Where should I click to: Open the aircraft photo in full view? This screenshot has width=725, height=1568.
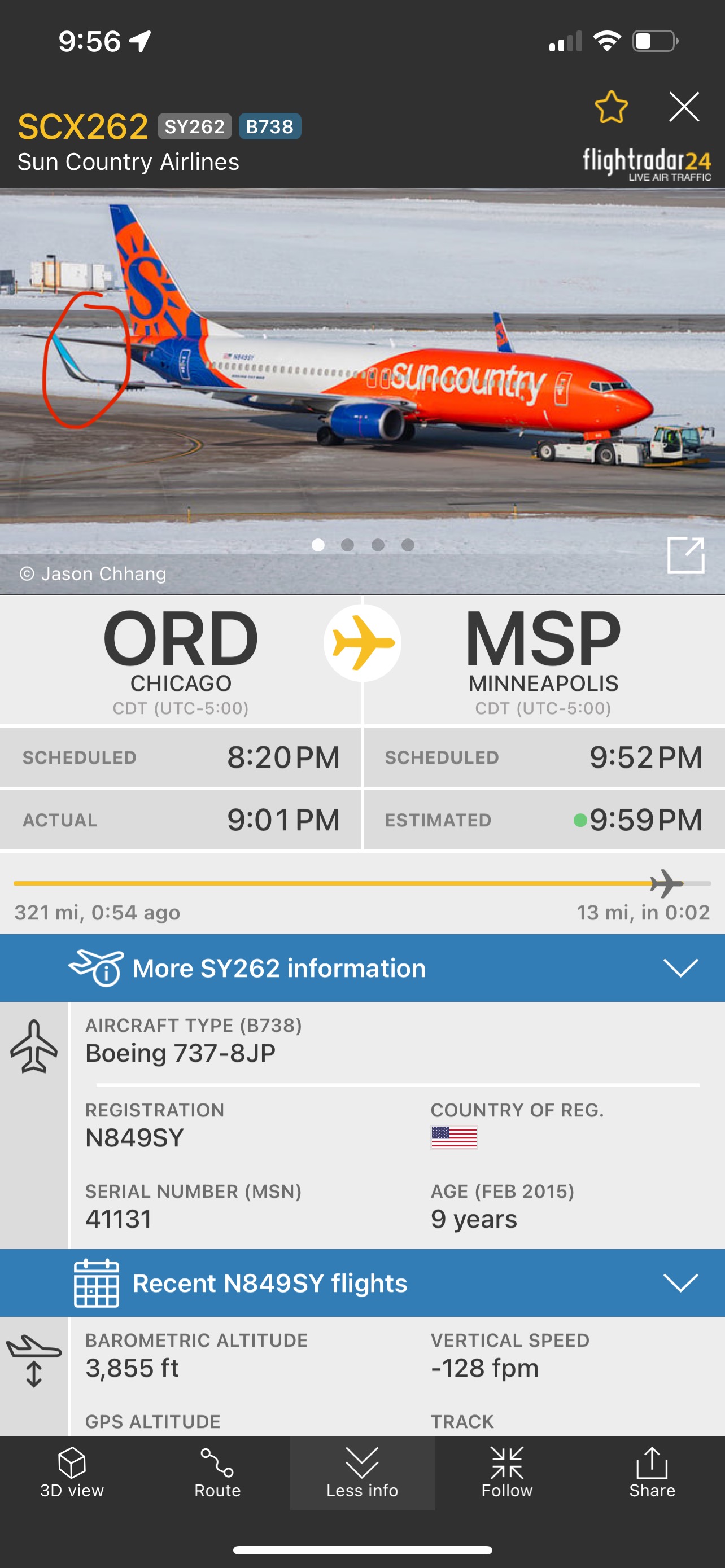[x=685, y=554]
